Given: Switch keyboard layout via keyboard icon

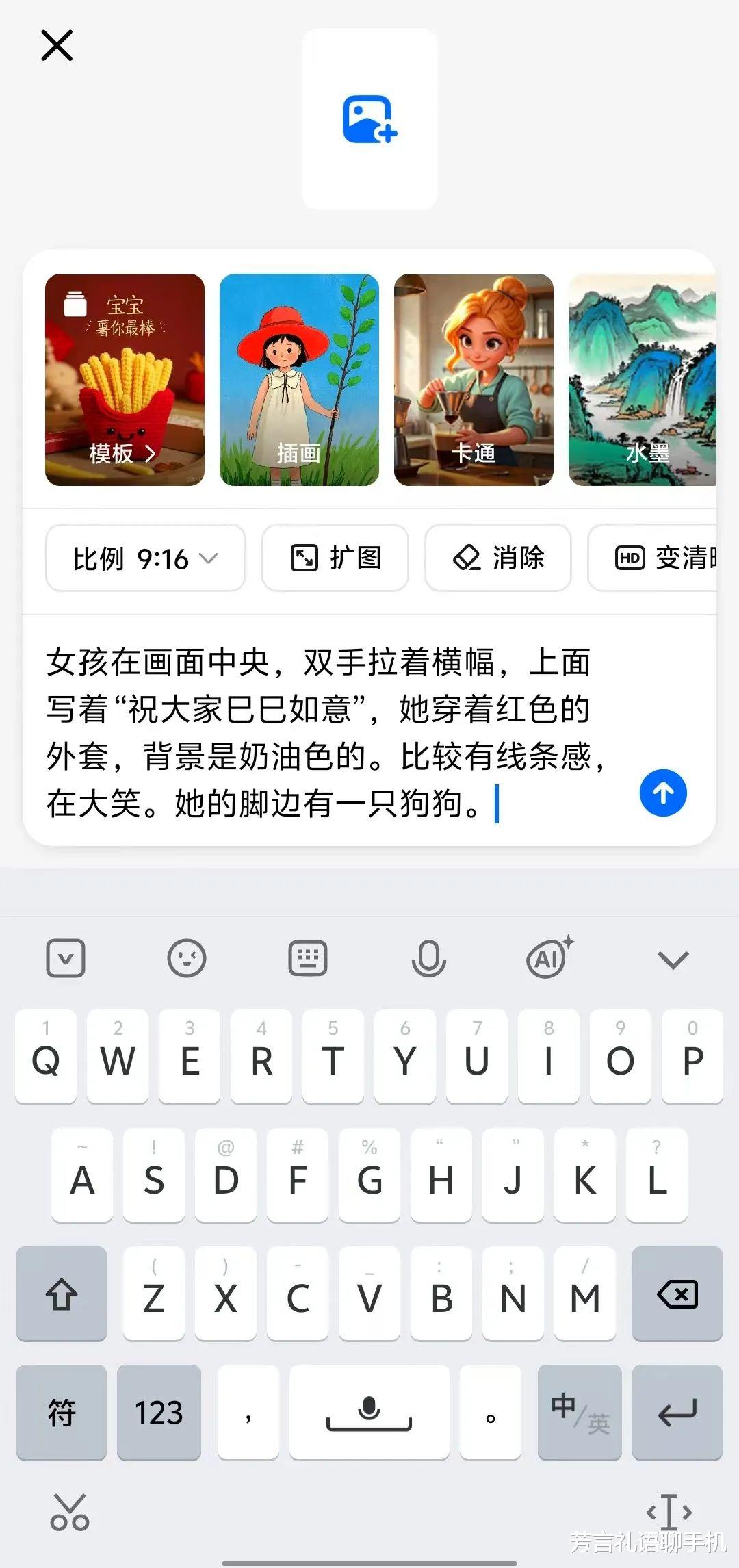Looking at the screenshot, I should [x=308, y=957].
